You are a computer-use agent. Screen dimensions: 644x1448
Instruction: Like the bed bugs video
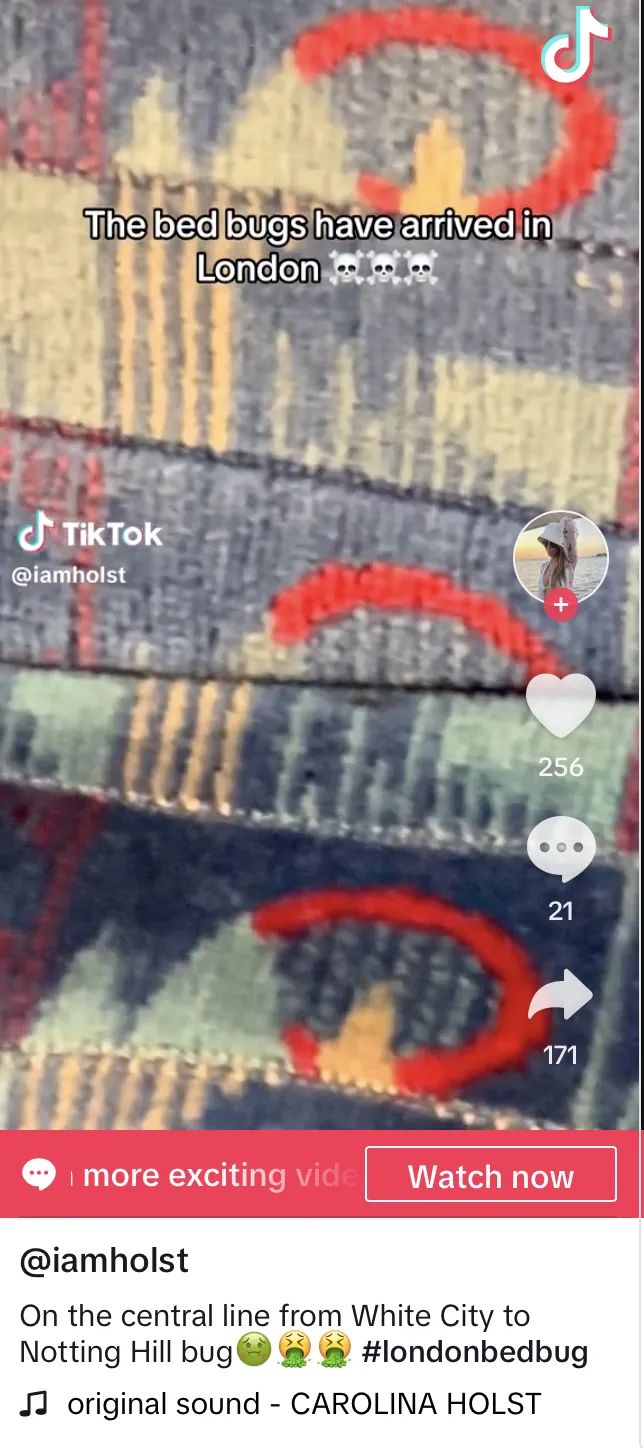coord(560,707)
